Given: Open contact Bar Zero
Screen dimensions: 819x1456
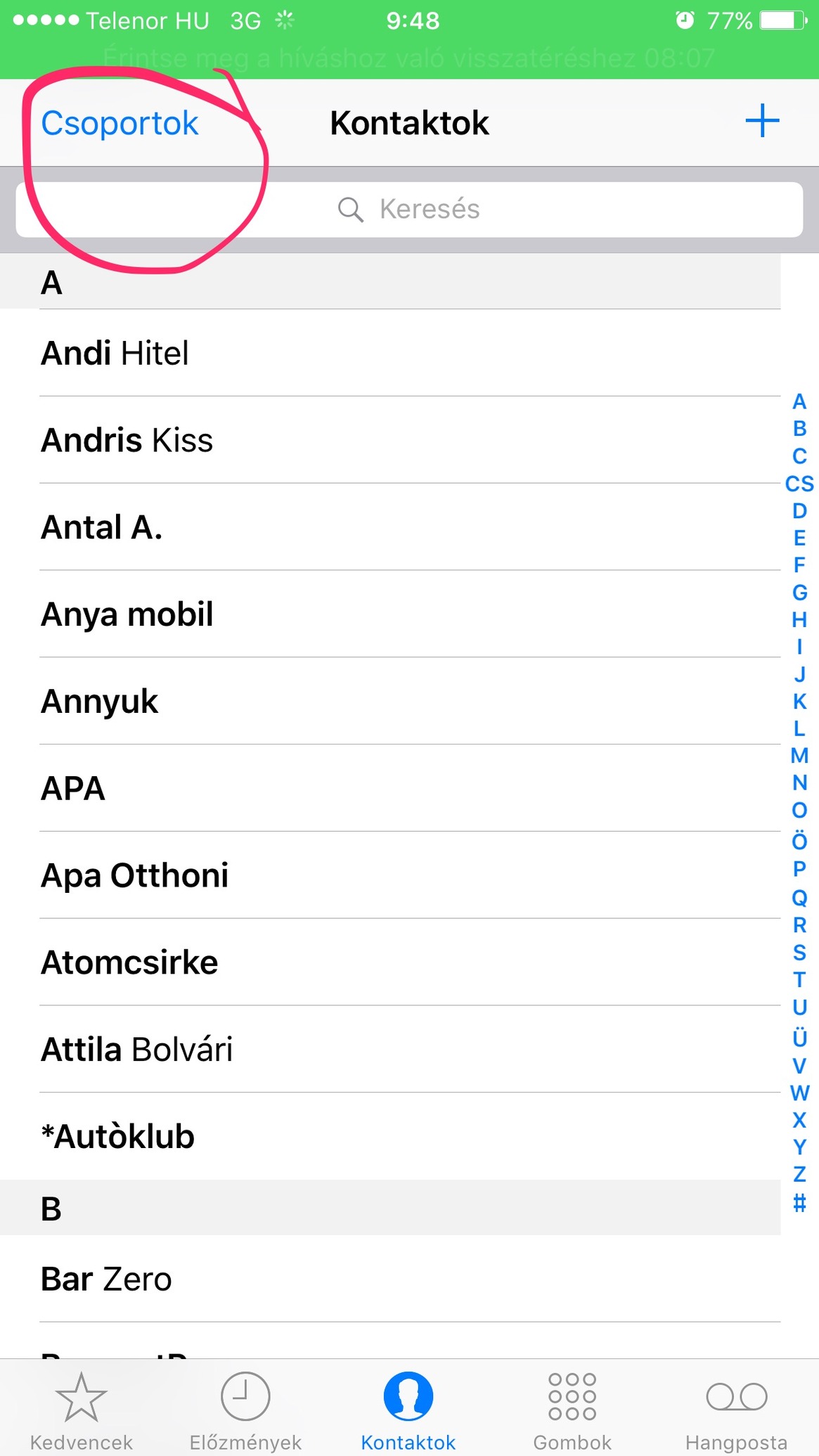Looking at the screenshot, I should (410, 1280).
